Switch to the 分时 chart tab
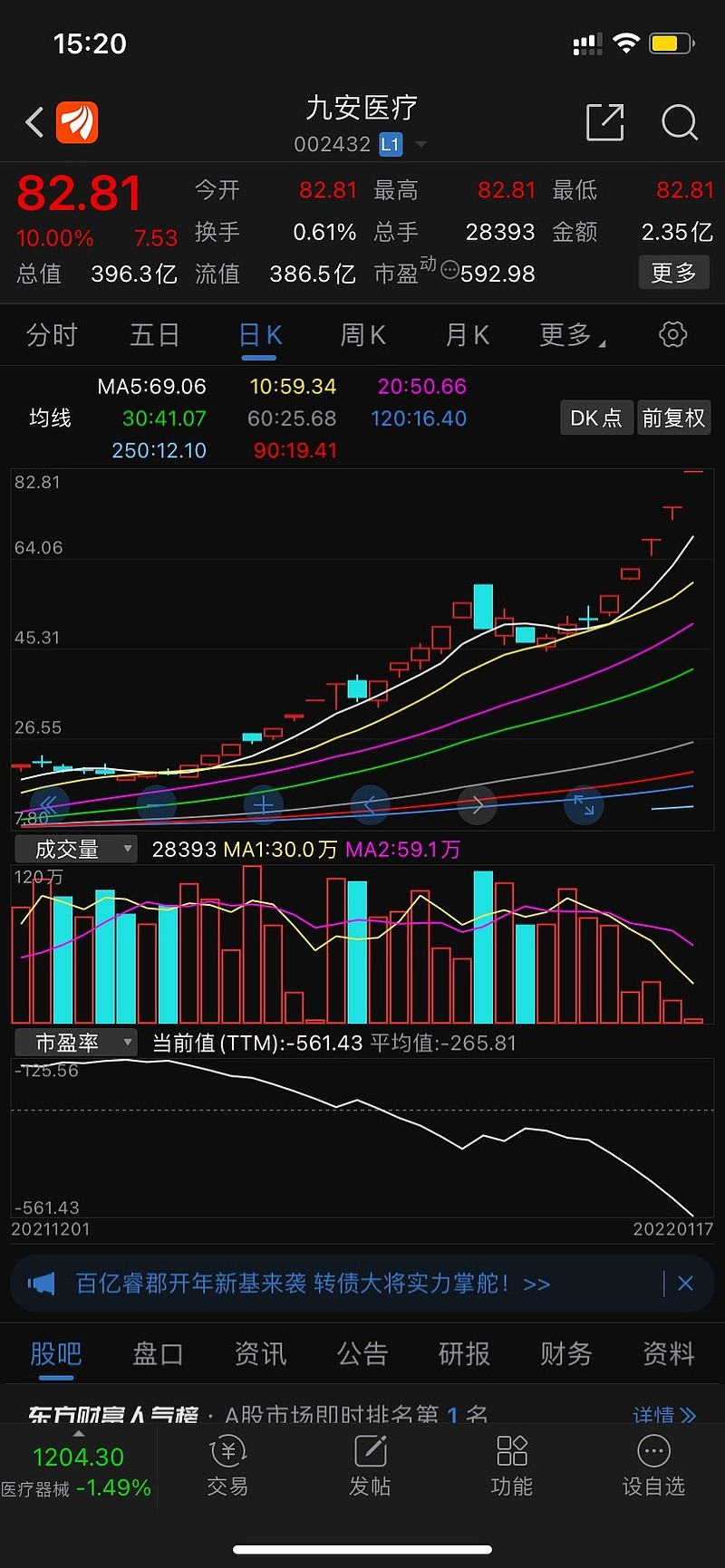 (x=52, y=334)
